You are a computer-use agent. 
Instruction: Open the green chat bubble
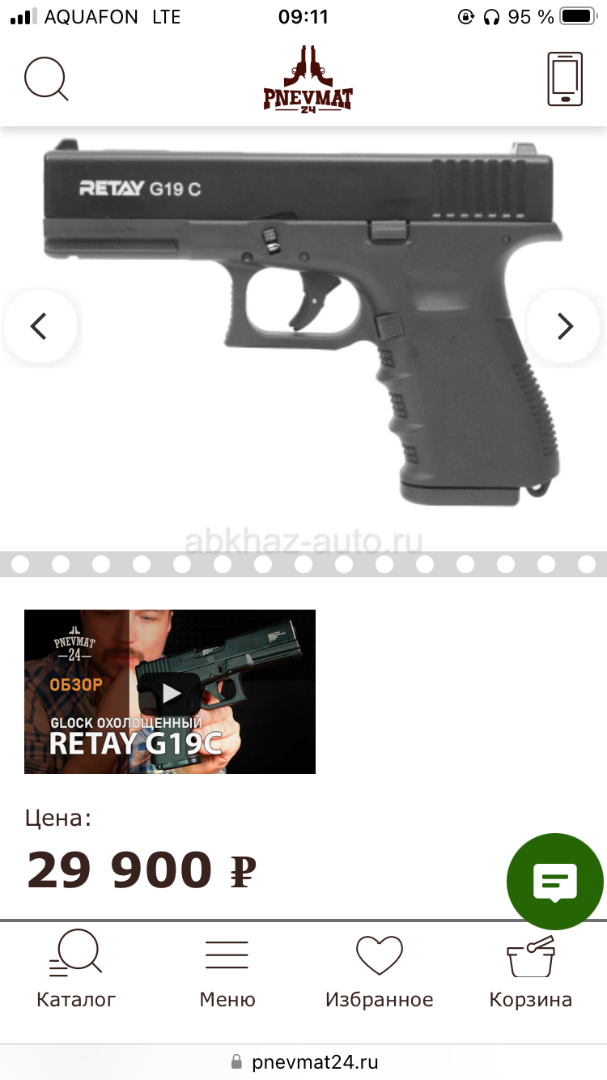pyautogui.click(x=555, y=881)
